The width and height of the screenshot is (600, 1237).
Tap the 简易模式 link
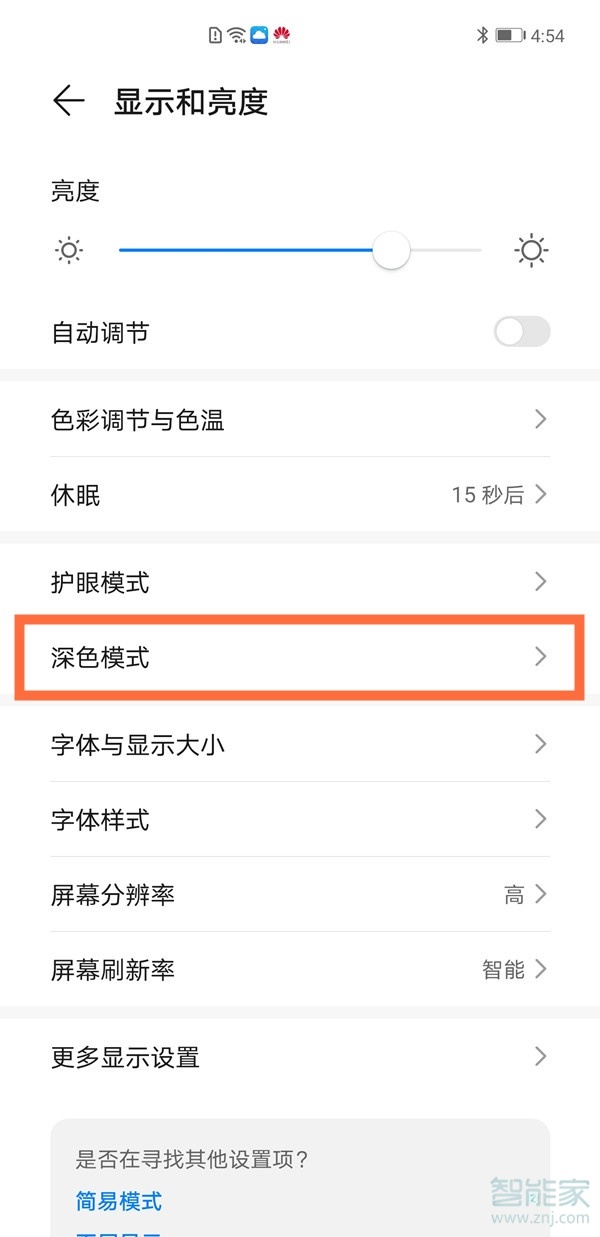tap(119, 1201)
